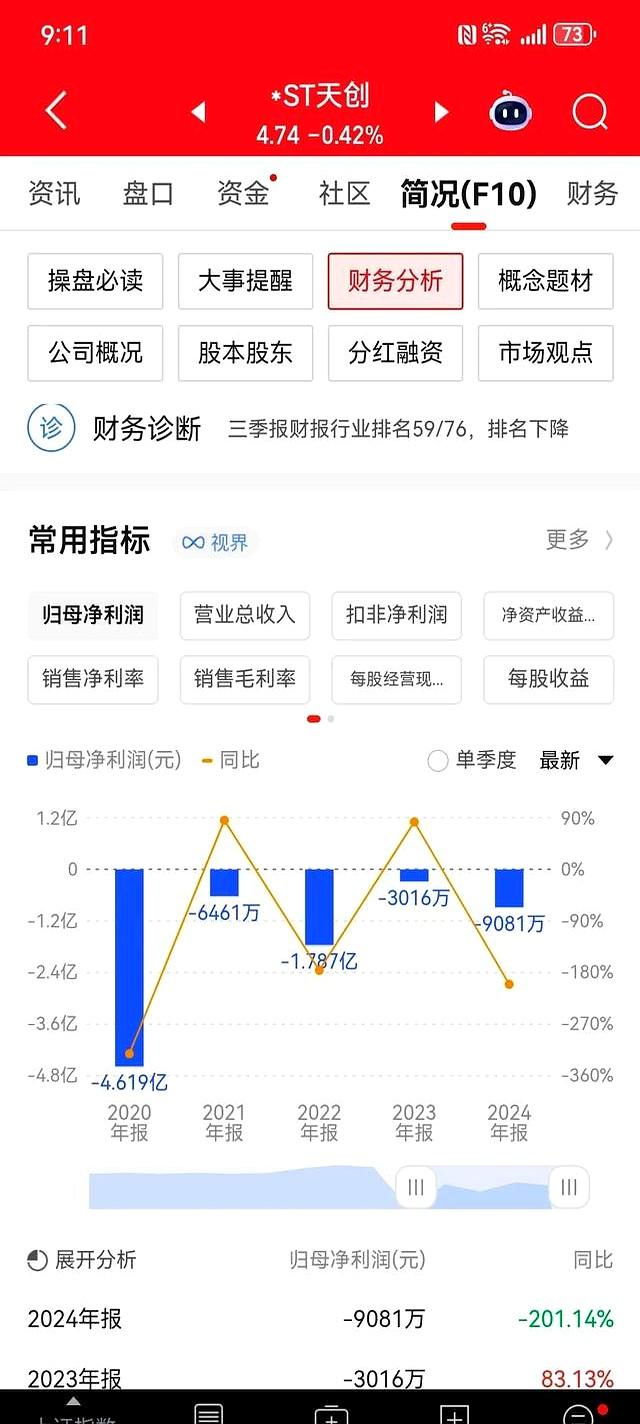Open 市场观点 section
This screenshot has height=1424, width=640.
coord(545,353)
